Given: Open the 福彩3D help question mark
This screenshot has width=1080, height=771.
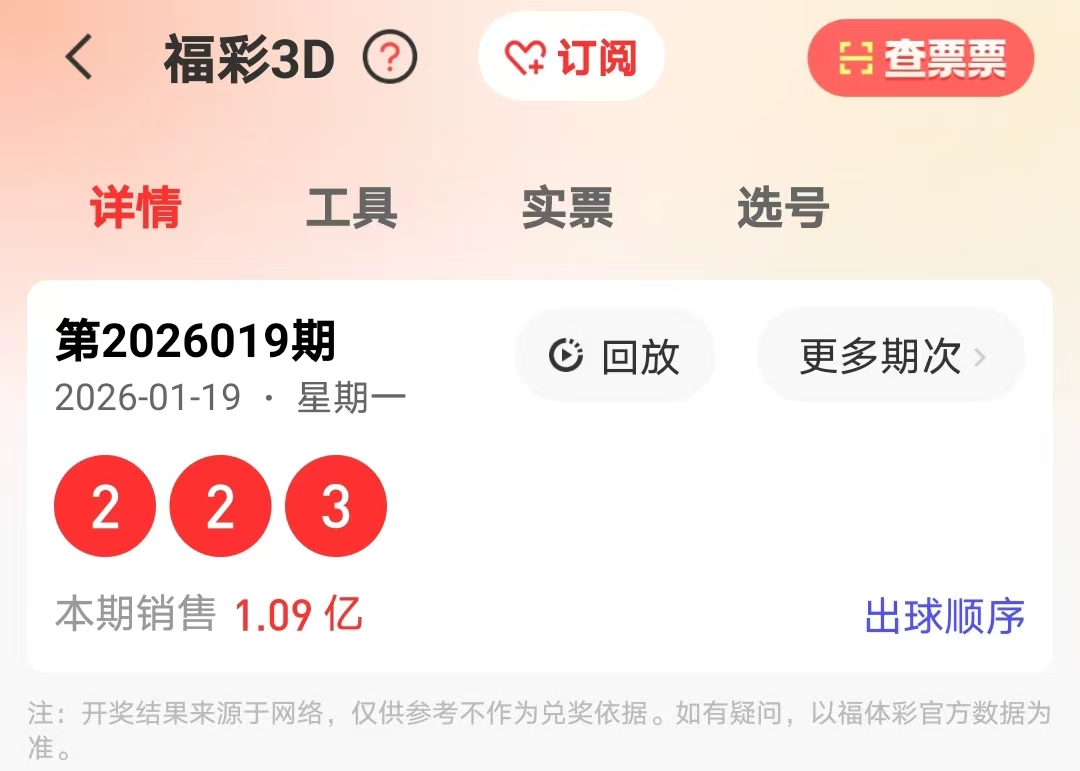Looking at the screenshot, I should coord(390,58).
